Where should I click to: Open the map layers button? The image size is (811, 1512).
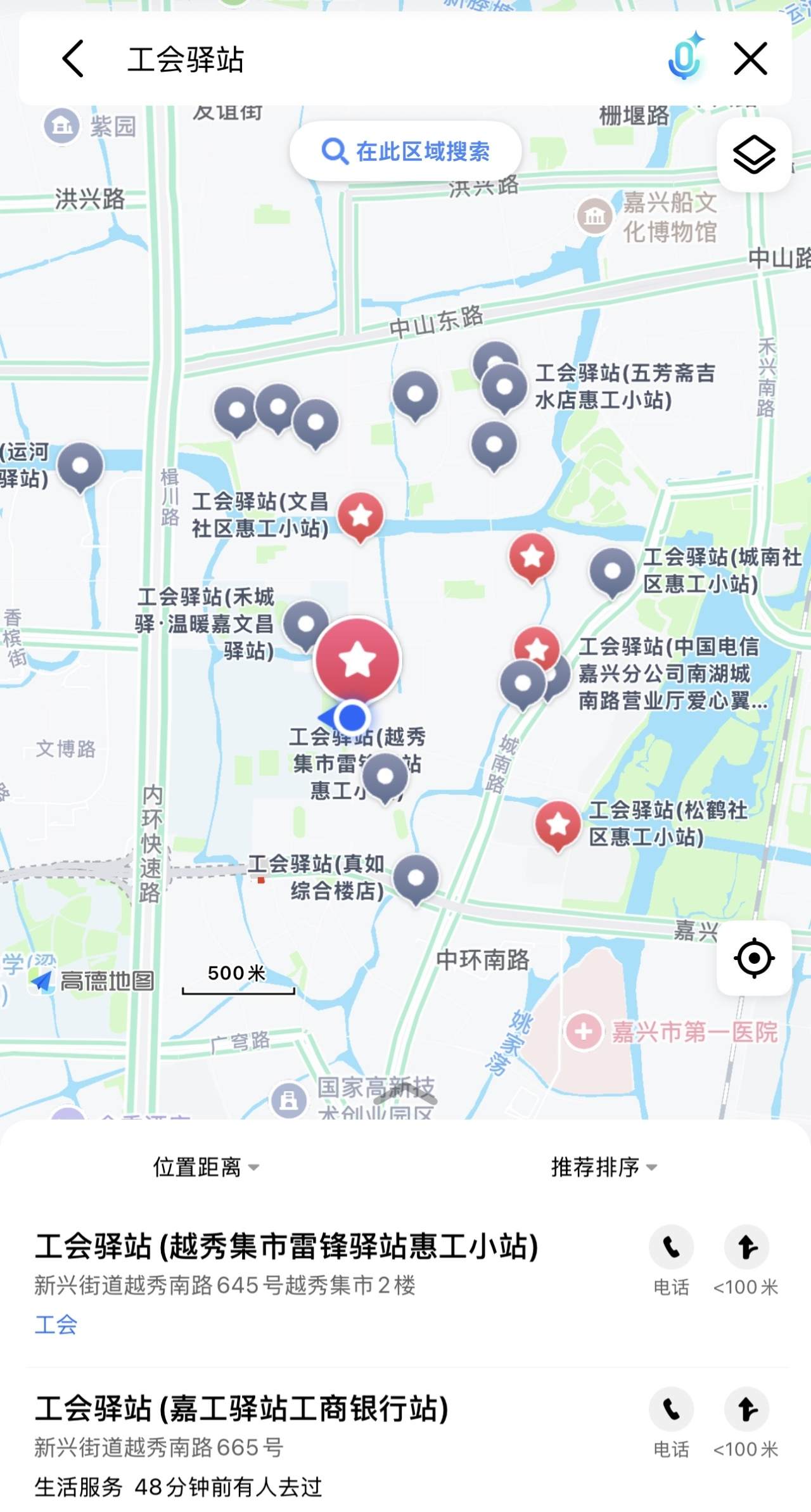(x=754, y=155)
